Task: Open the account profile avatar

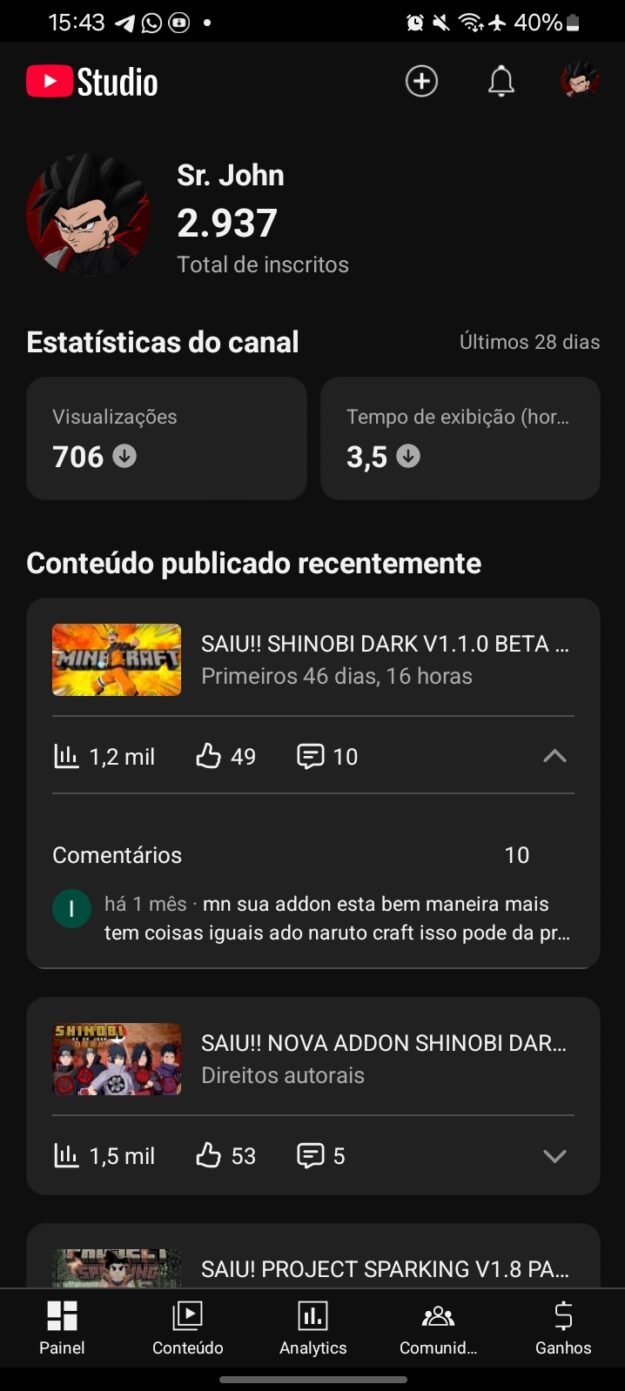Action: 580,81
